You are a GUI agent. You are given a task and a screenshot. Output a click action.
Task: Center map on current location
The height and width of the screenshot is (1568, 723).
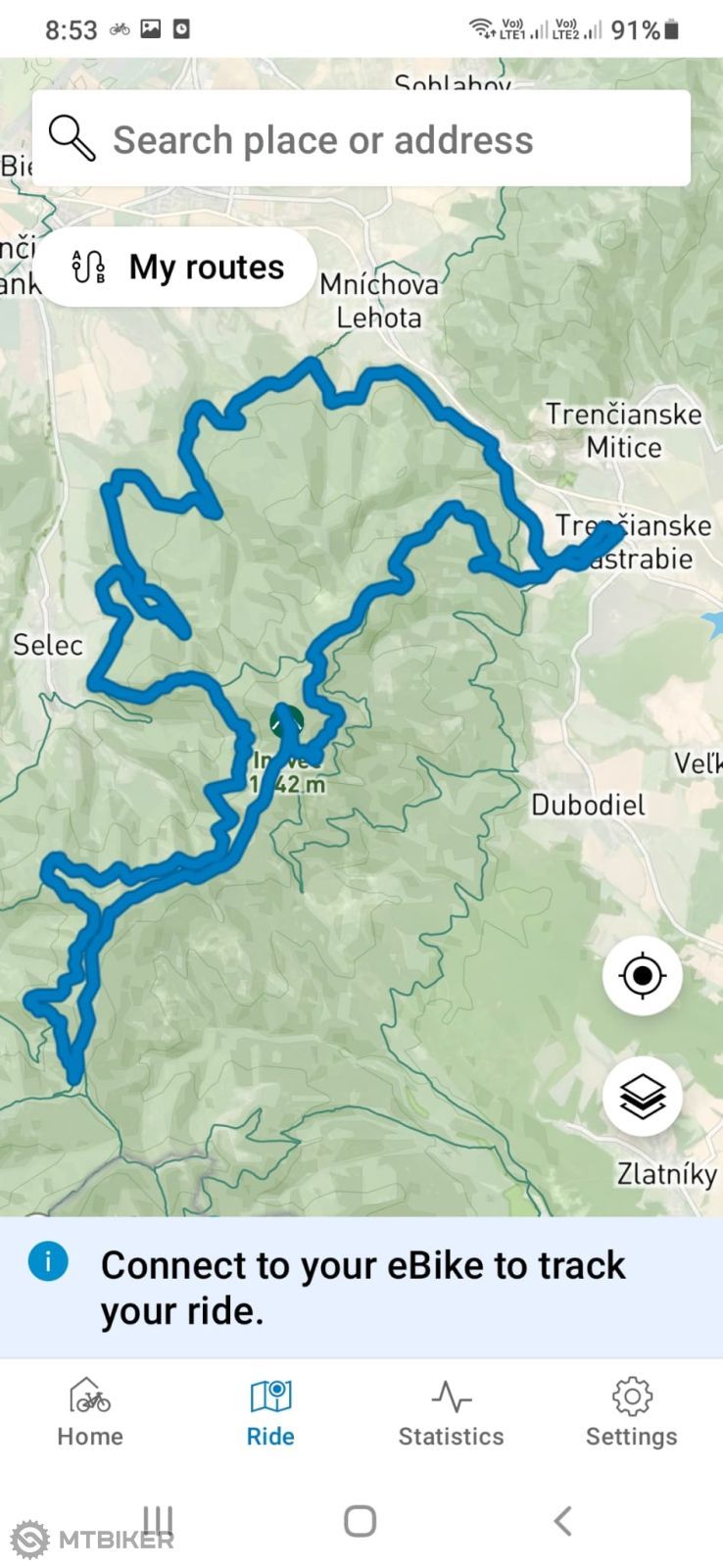coord(643,975)
